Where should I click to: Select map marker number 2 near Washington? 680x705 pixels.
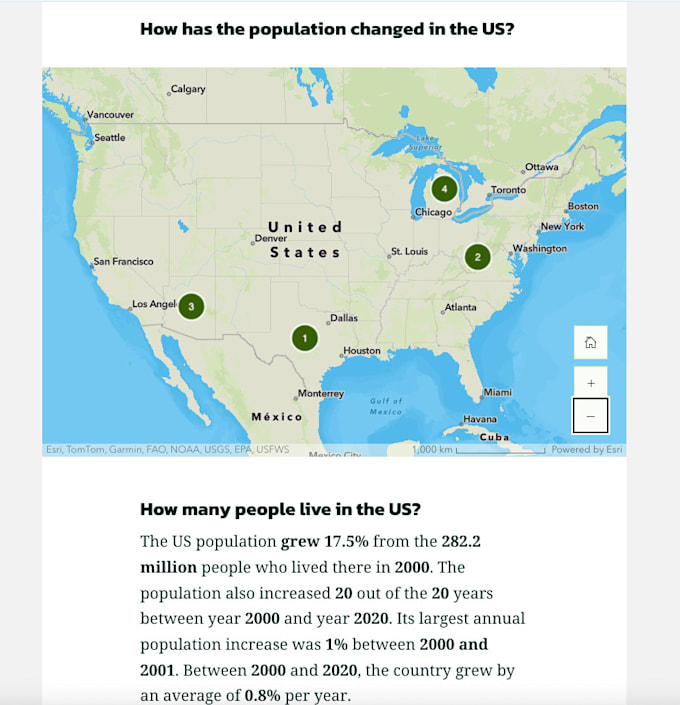point(477,257)
